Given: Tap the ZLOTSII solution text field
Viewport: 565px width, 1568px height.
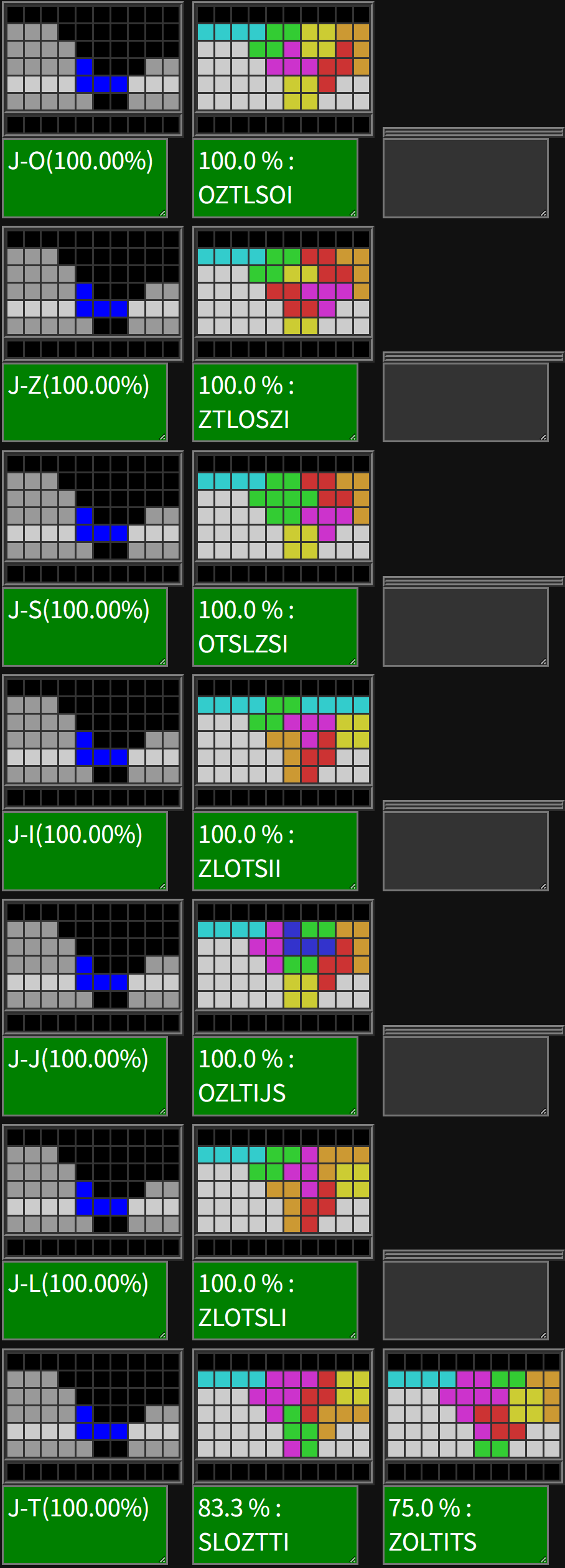Looking at the screenshot, I should [x=275, y=851].
